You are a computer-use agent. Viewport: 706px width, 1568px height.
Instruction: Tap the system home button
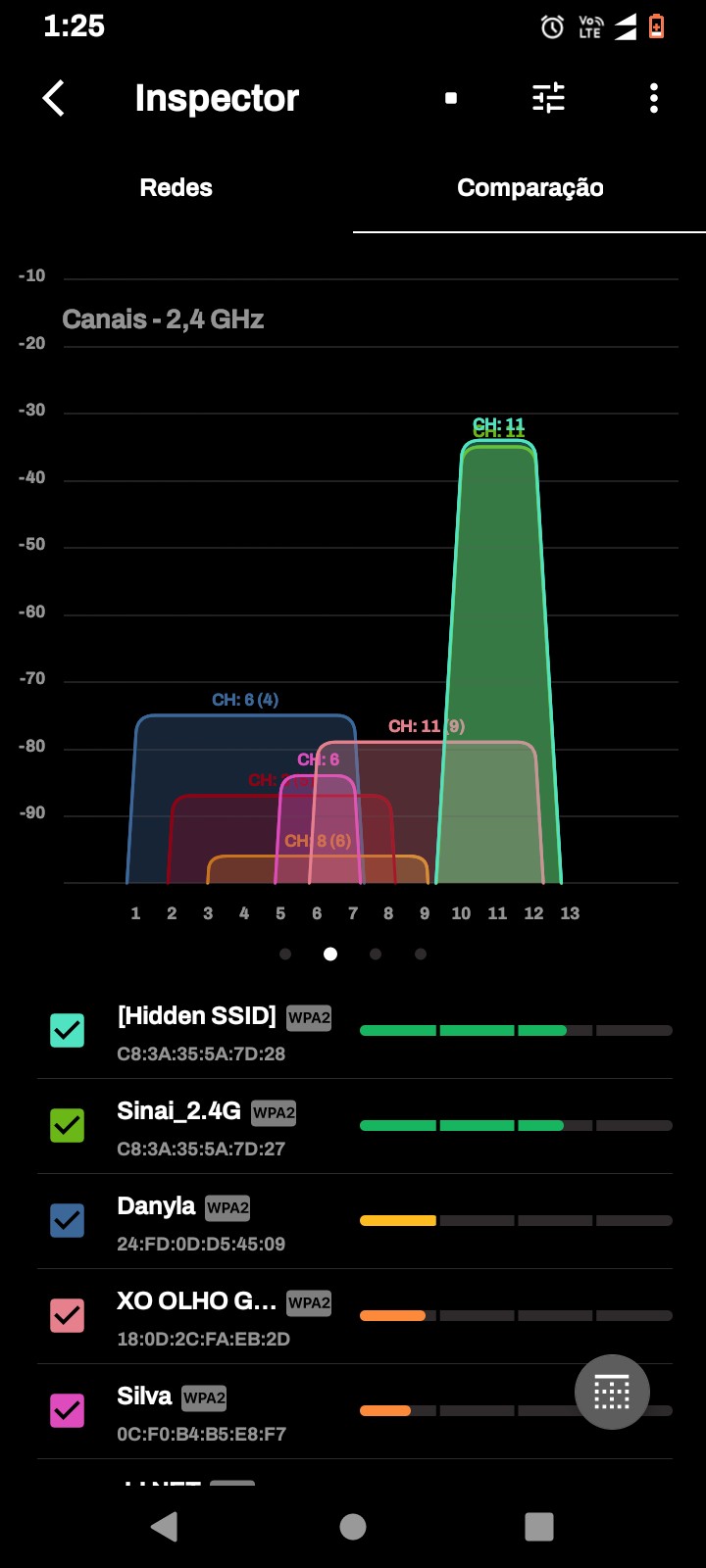click(x=353, y=1526)
